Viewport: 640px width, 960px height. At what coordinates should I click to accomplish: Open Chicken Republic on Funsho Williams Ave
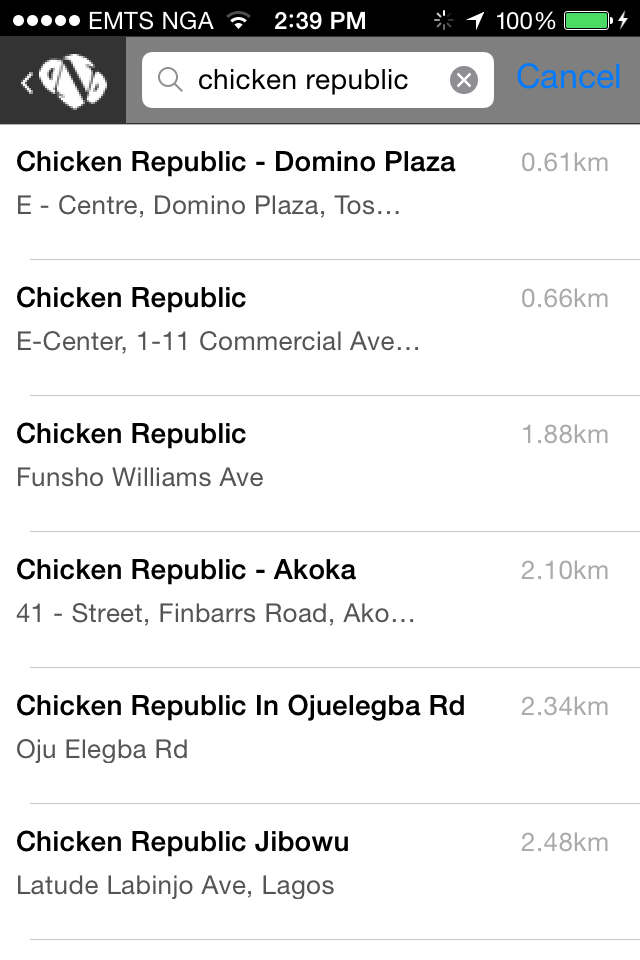[312, 456]
